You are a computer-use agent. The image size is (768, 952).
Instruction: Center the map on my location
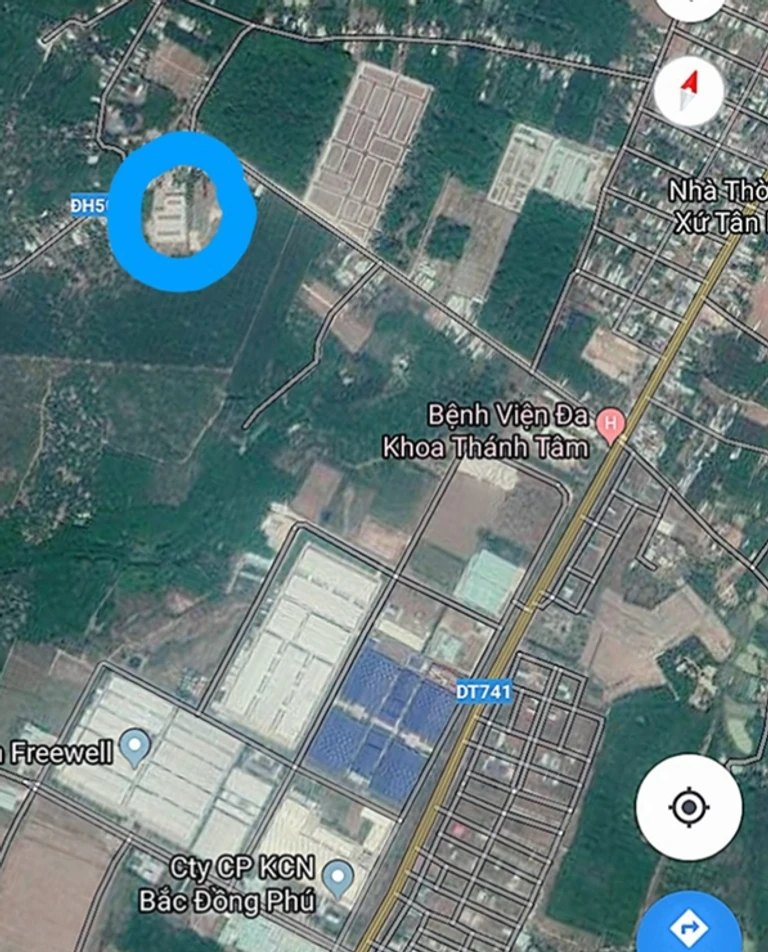[688, 807]
